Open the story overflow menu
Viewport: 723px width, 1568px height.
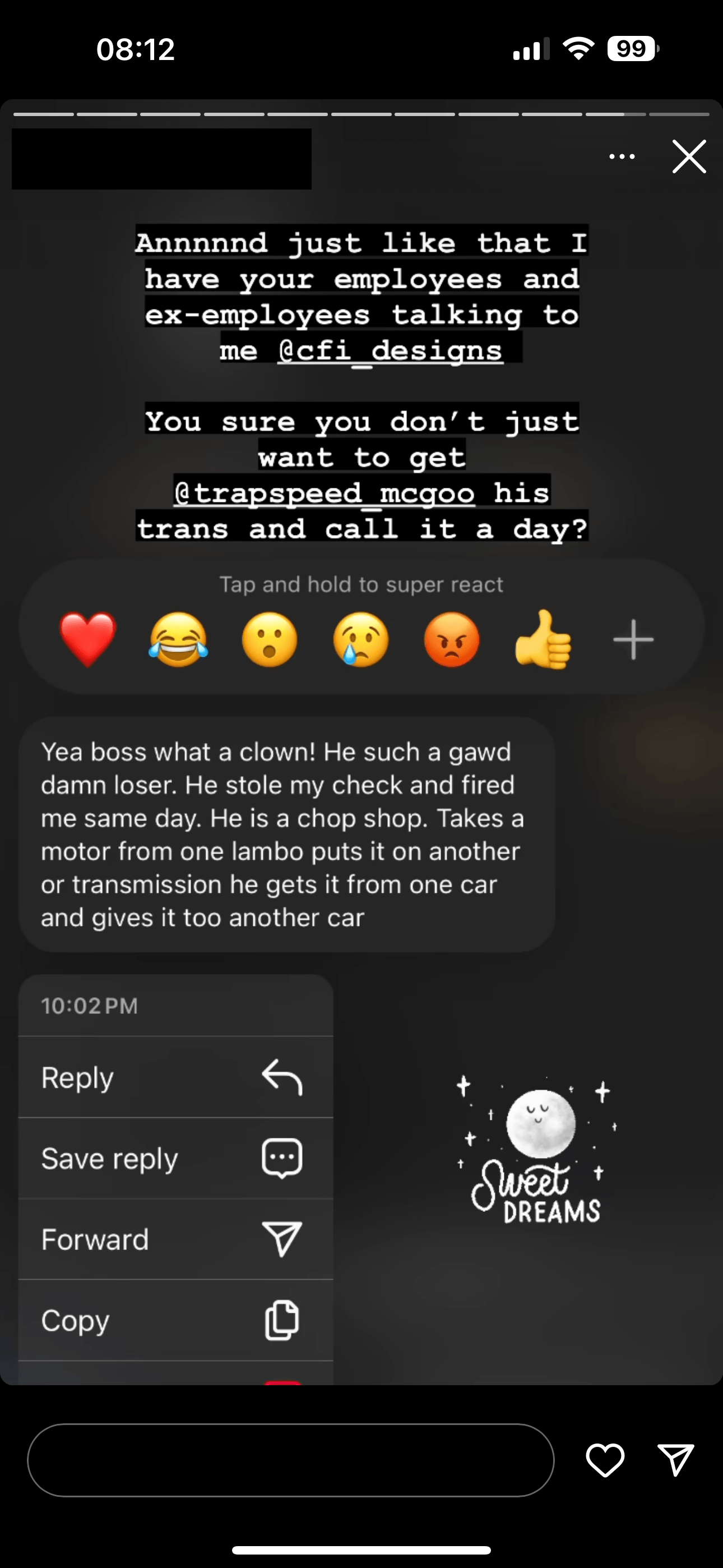(622, 156)
